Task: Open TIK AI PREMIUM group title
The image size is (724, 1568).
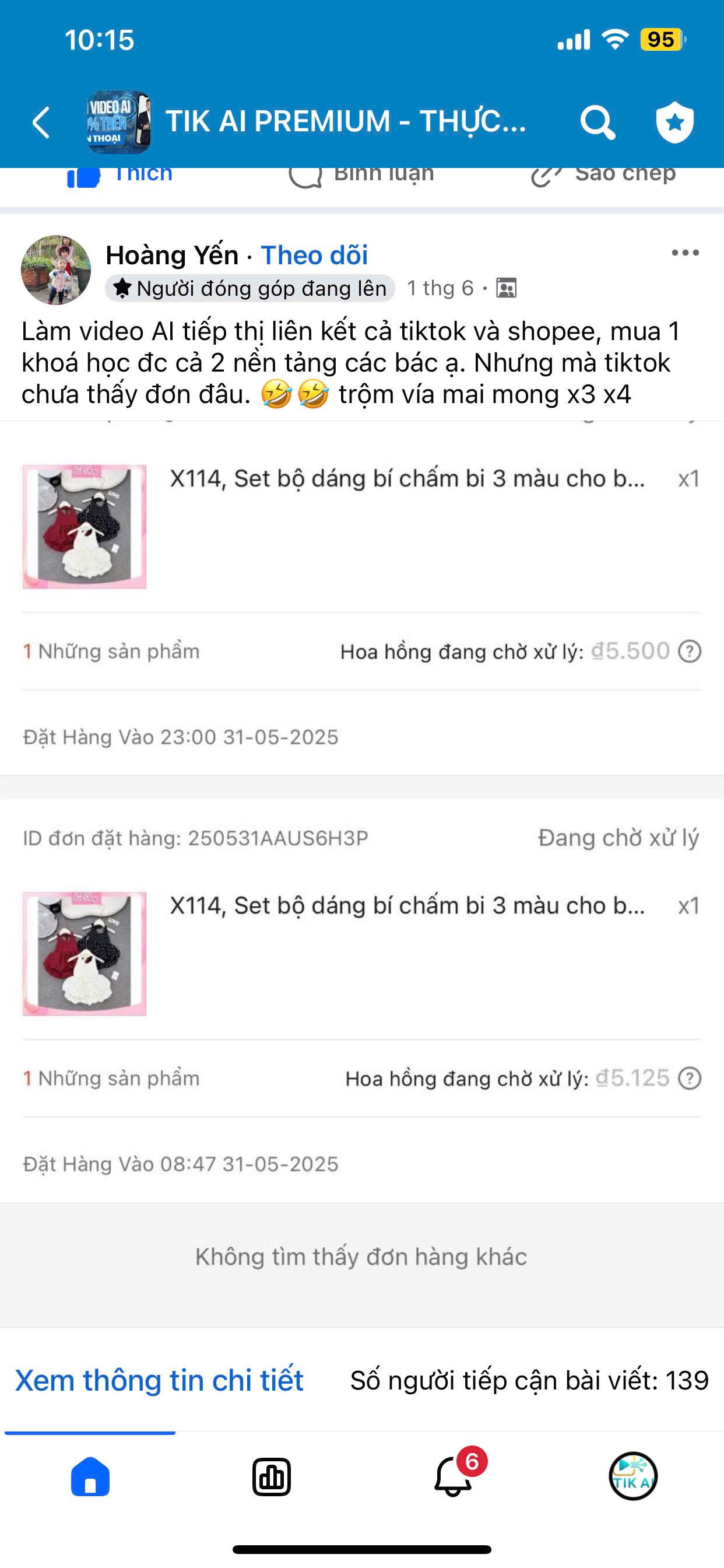Action: [x=345, y=121]
